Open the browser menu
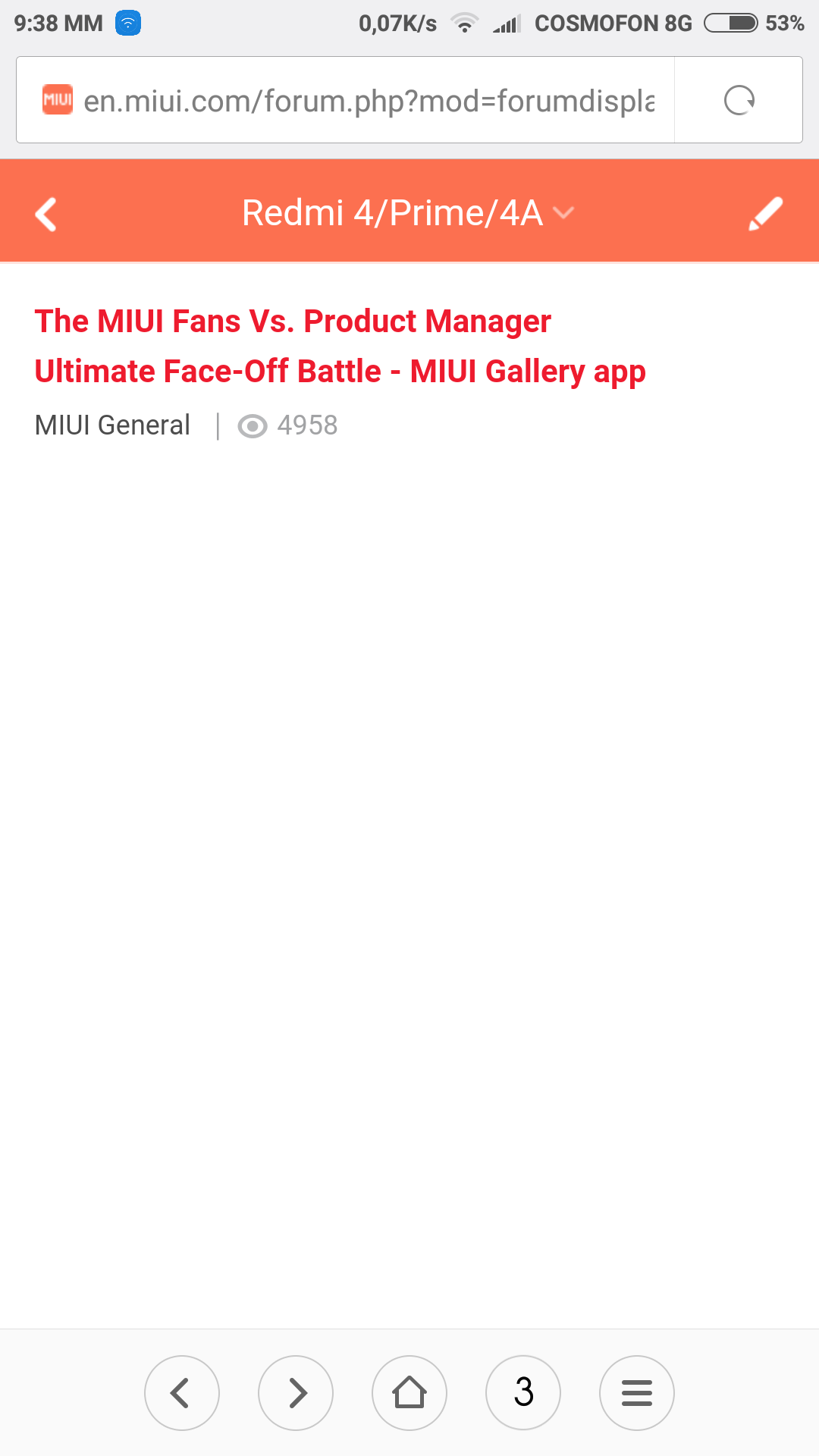Image resolution: width=819 pixels, height=1456 pixels. tap(637, 1393)
